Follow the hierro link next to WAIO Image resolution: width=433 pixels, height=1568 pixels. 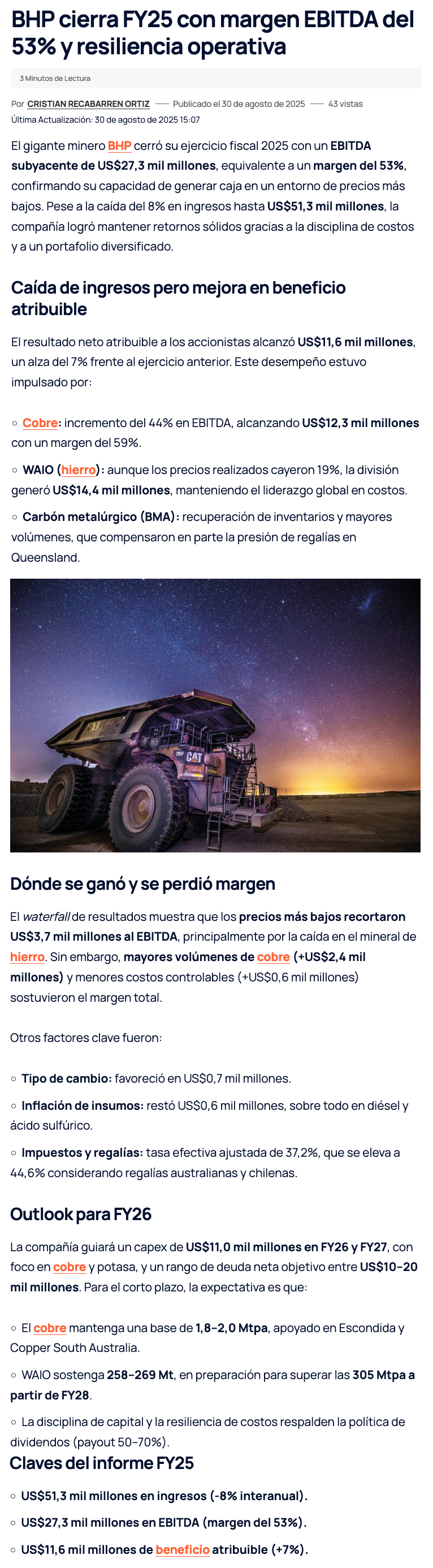coord(79,470)
